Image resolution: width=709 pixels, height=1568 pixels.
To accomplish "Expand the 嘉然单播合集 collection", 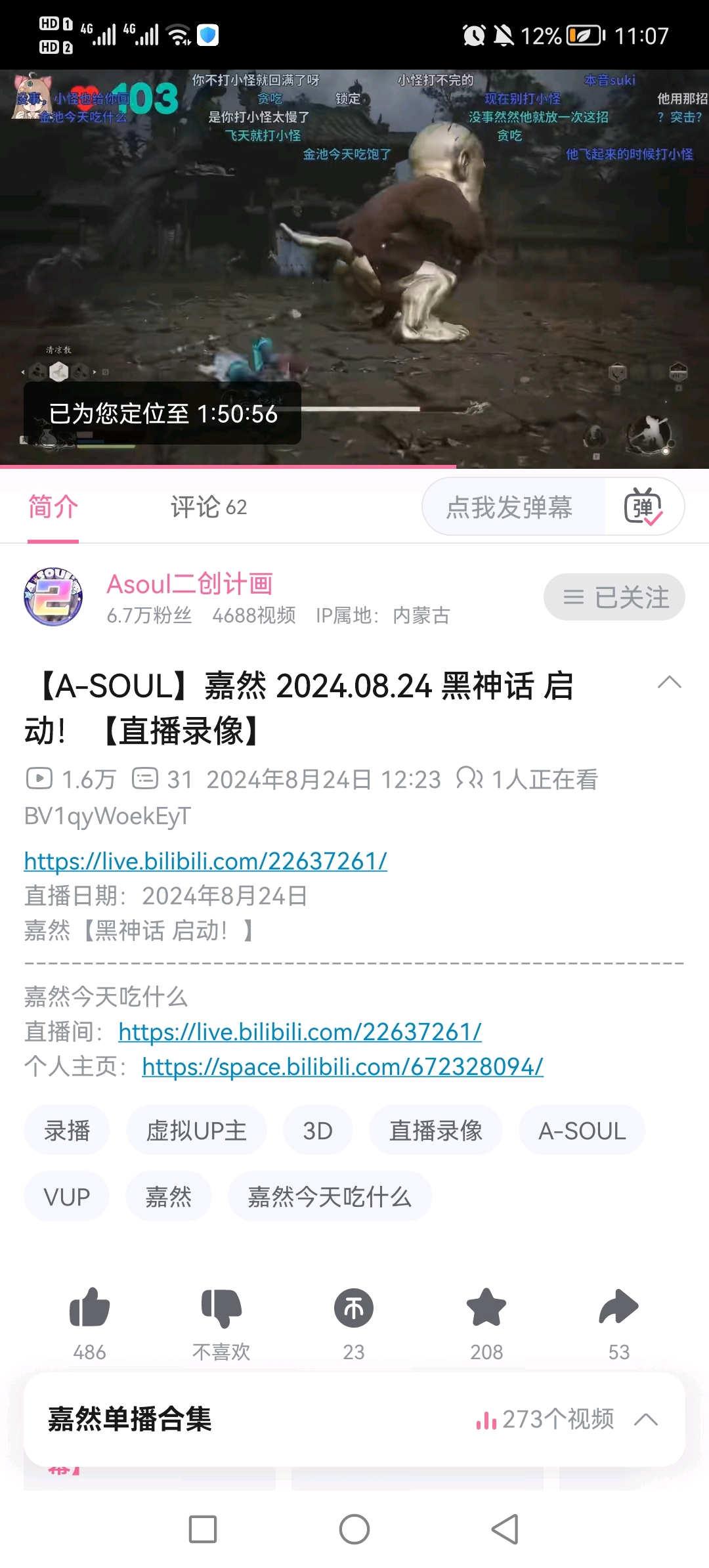I will point(646,1420).
